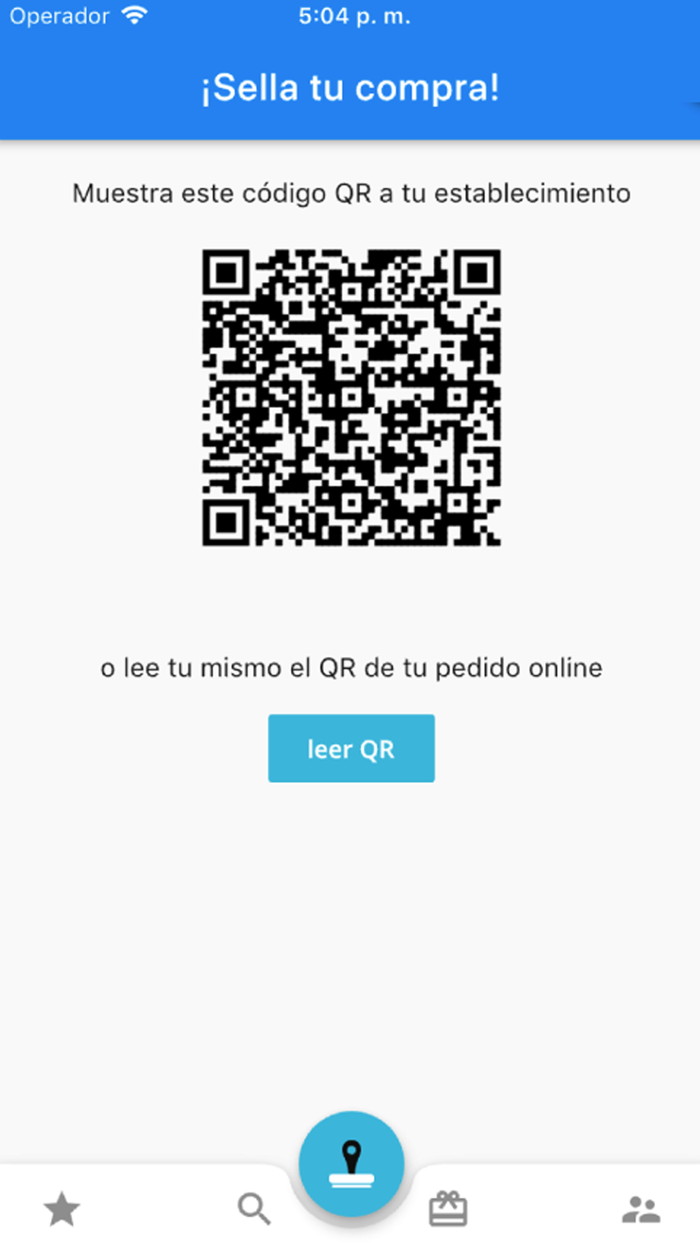Tap the "leer QR" button

tap(351, 748)
